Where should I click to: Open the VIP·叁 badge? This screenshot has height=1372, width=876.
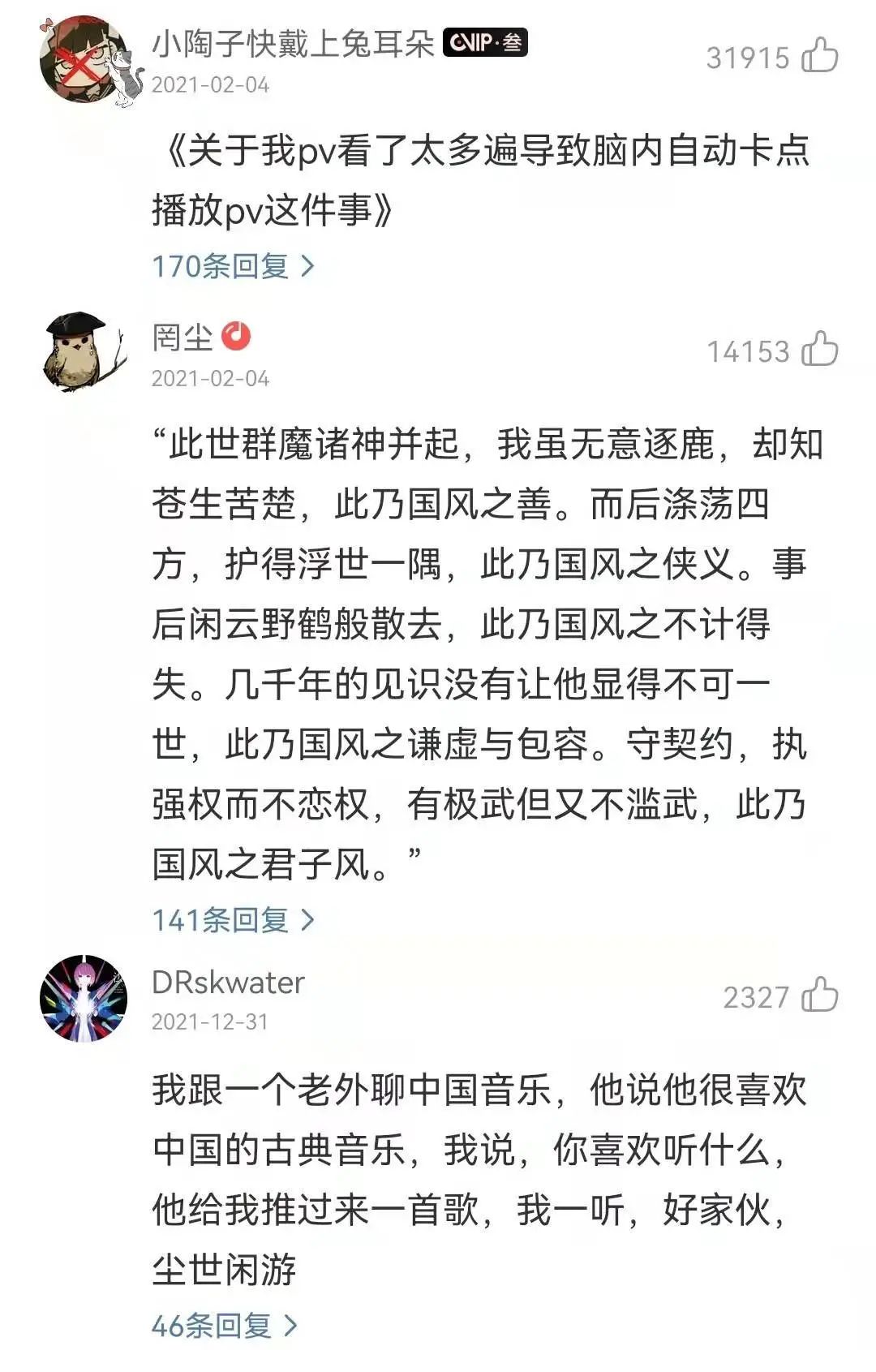[x=485, y=42]
